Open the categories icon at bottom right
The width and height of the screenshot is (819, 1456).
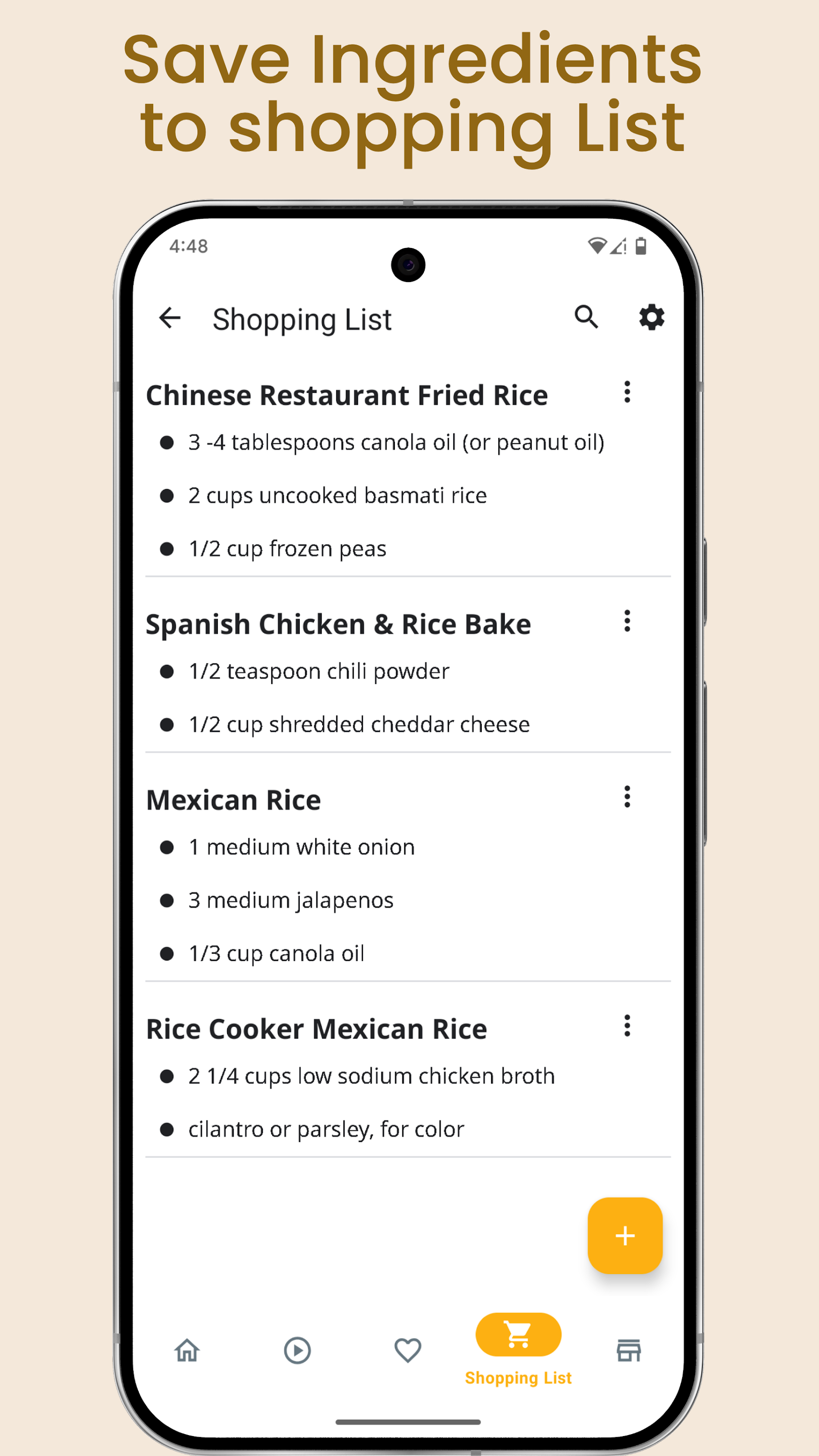pyautogui.click(x=628, y=1351)
